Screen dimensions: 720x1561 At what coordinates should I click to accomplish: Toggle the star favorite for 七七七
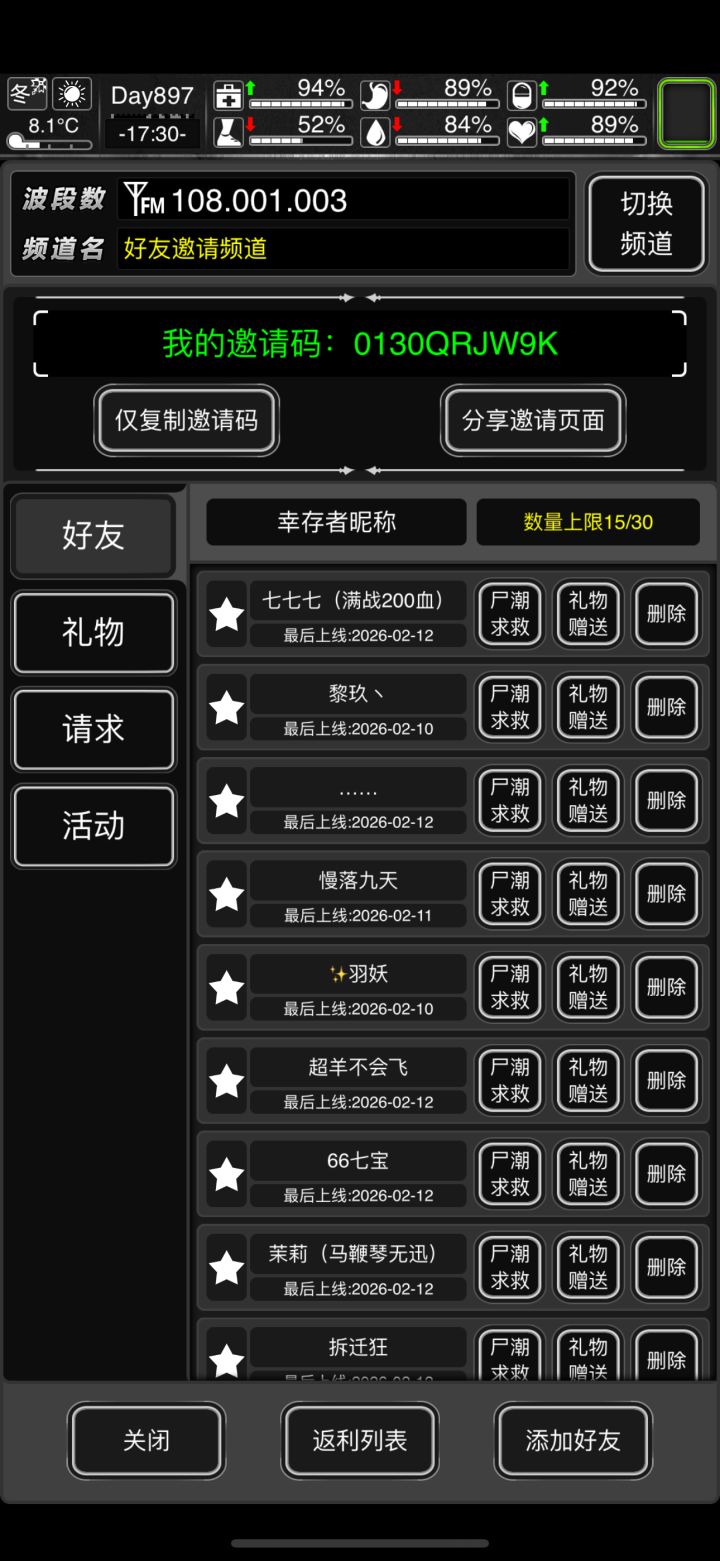pyautogui.click(x=227, y=614)
